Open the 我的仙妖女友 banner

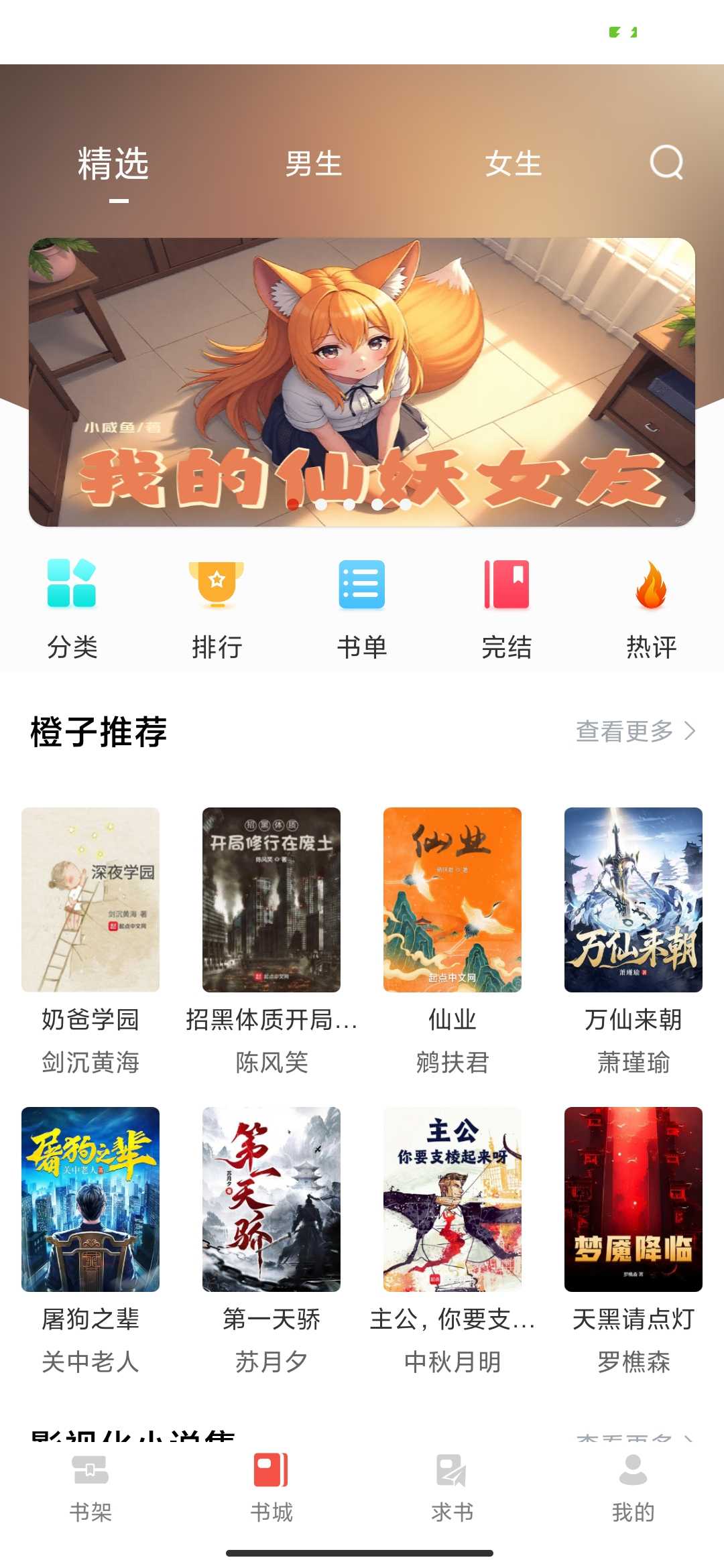tap(362, 382)
